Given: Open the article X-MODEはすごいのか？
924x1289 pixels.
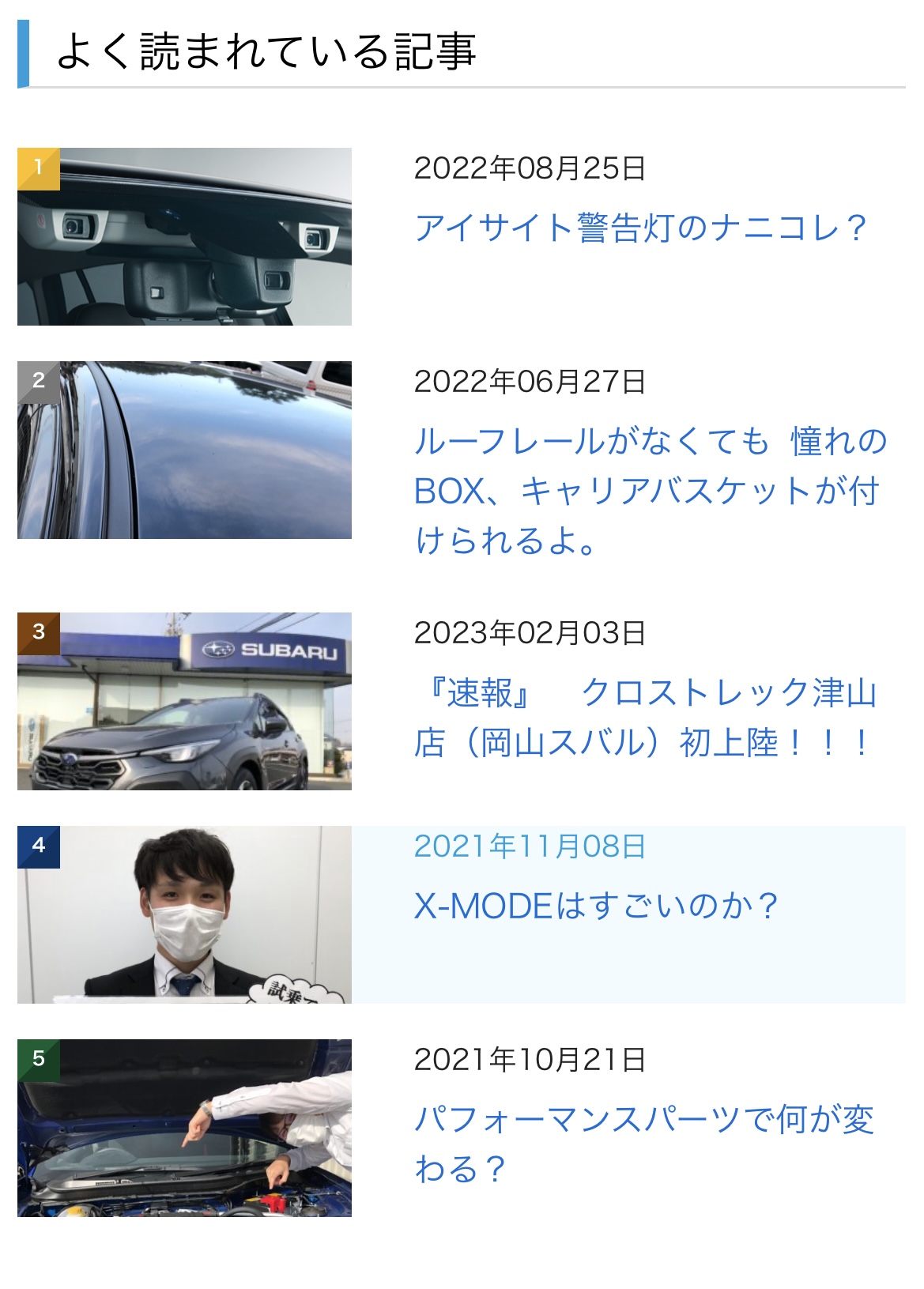Looking at the screenshot, I should click(596, 906).
